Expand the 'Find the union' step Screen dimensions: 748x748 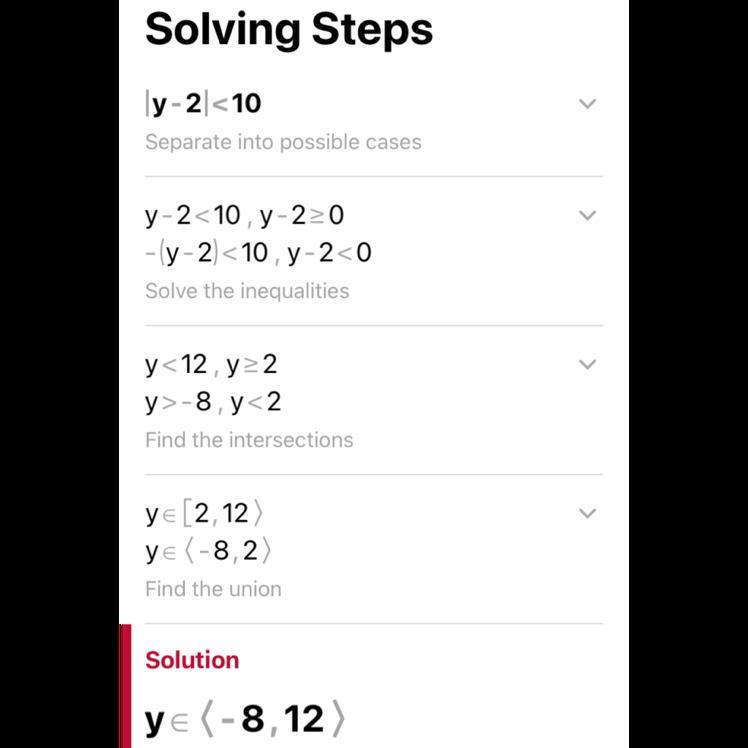pos(587,513)
